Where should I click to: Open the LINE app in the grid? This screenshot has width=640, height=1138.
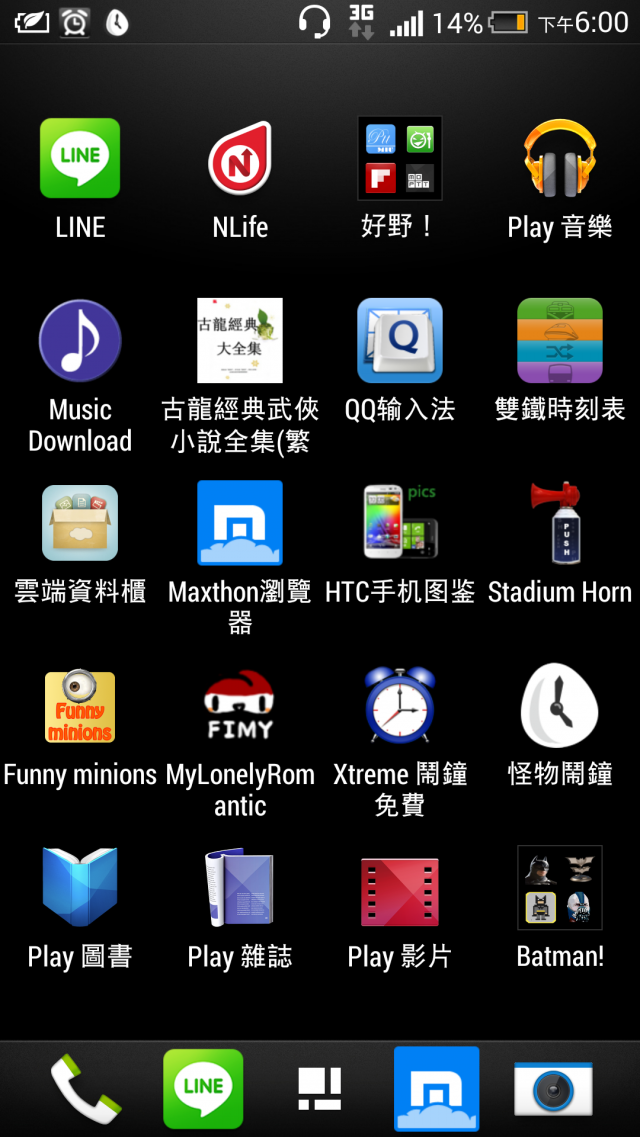point(80,159)
